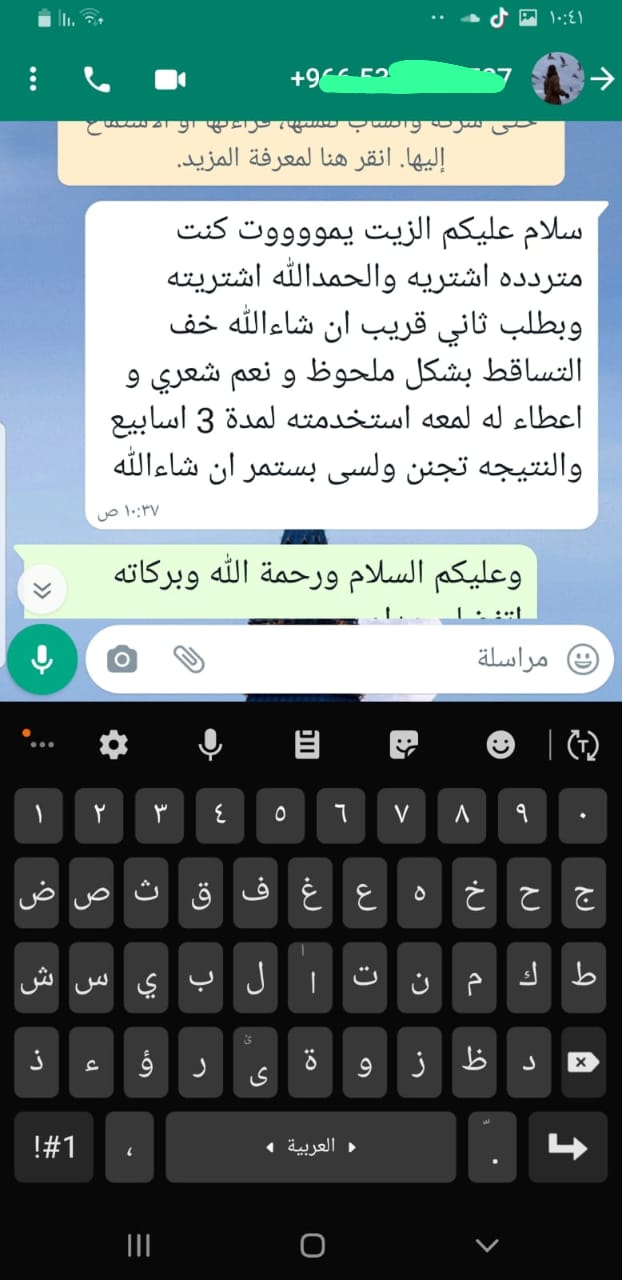Open the emoji picker in message bar
622x1280 pixels.
pyautogui.click(x=582, y=659)
